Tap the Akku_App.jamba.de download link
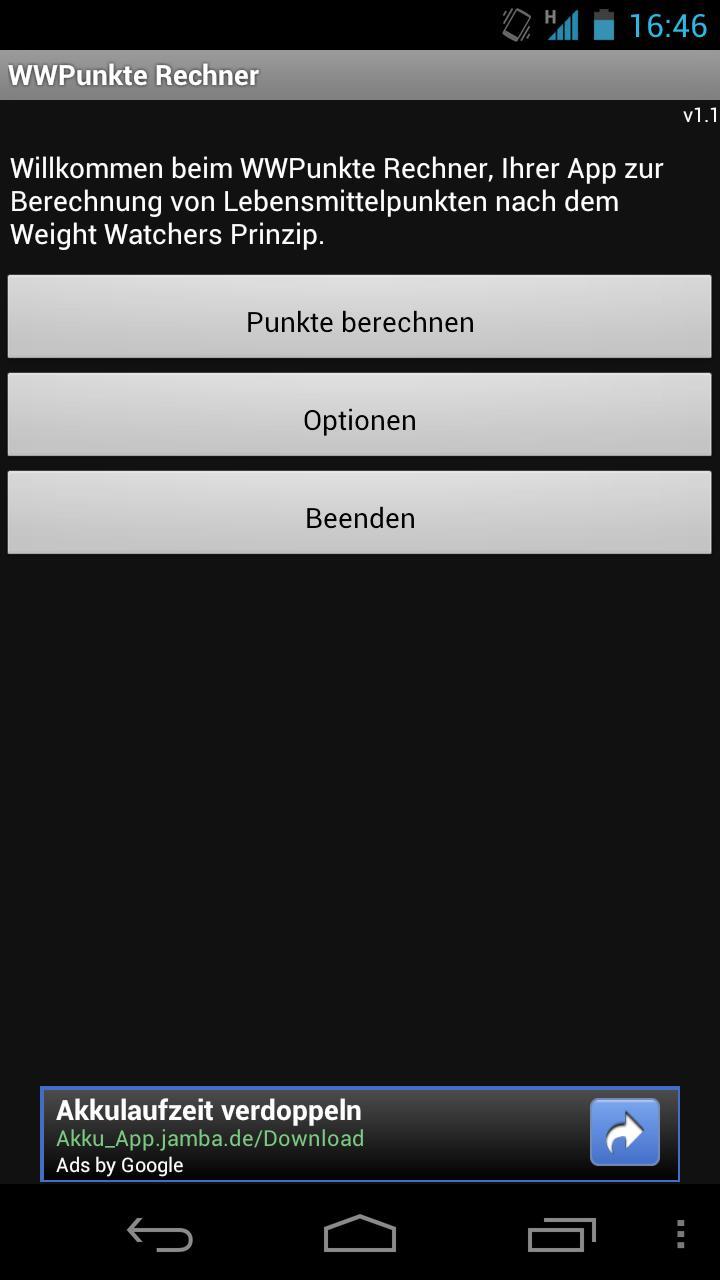Screen dimensions: 720x1280 [x=210, y=1138]
